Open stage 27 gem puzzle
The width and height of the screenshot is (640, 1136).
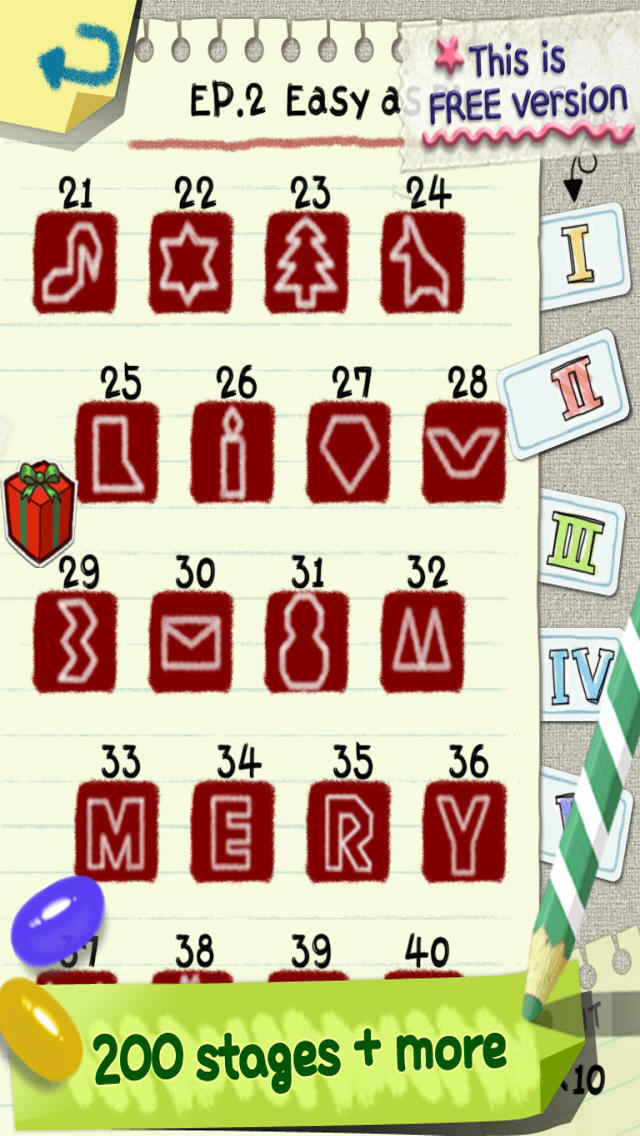tap(348, 452)
